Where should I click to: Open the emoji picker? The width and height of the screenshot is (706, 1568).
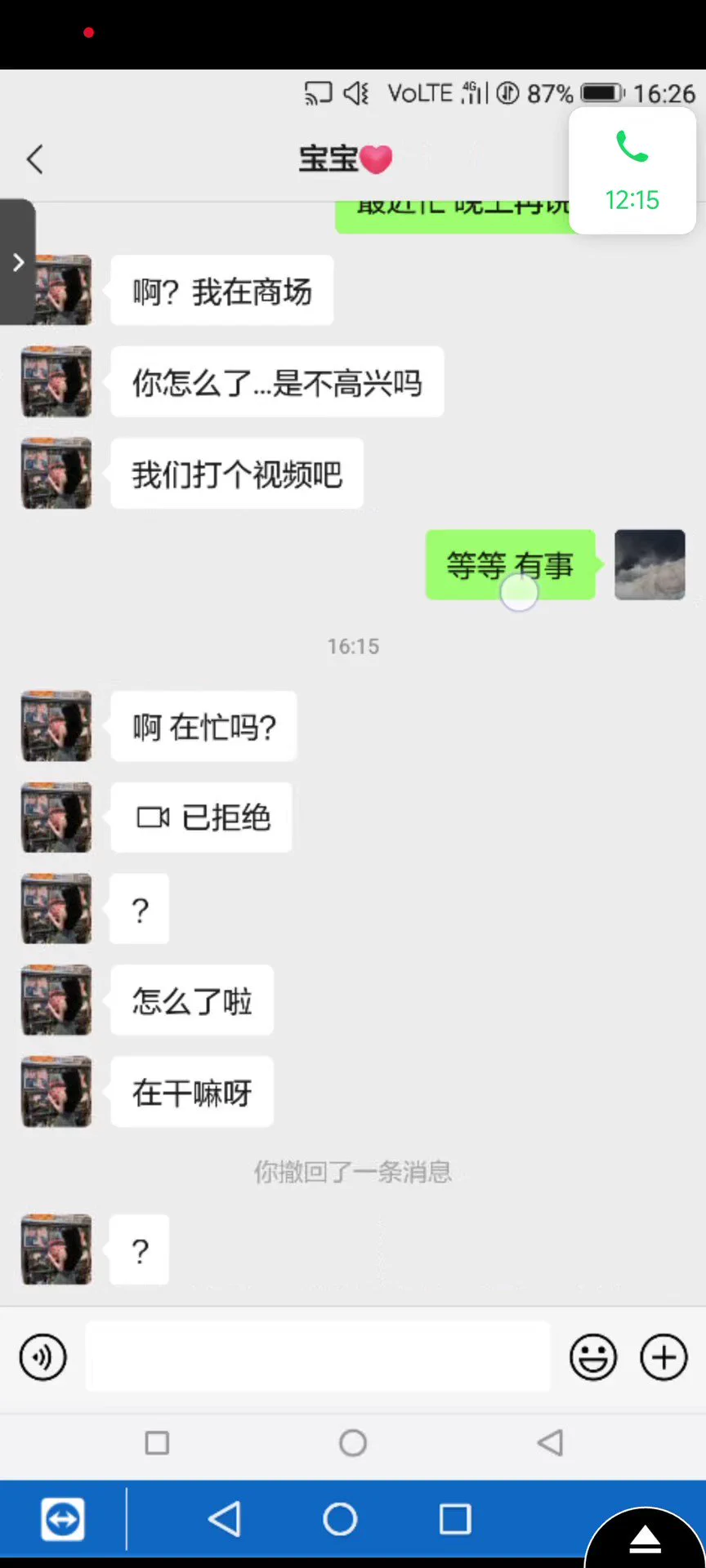593,1357
